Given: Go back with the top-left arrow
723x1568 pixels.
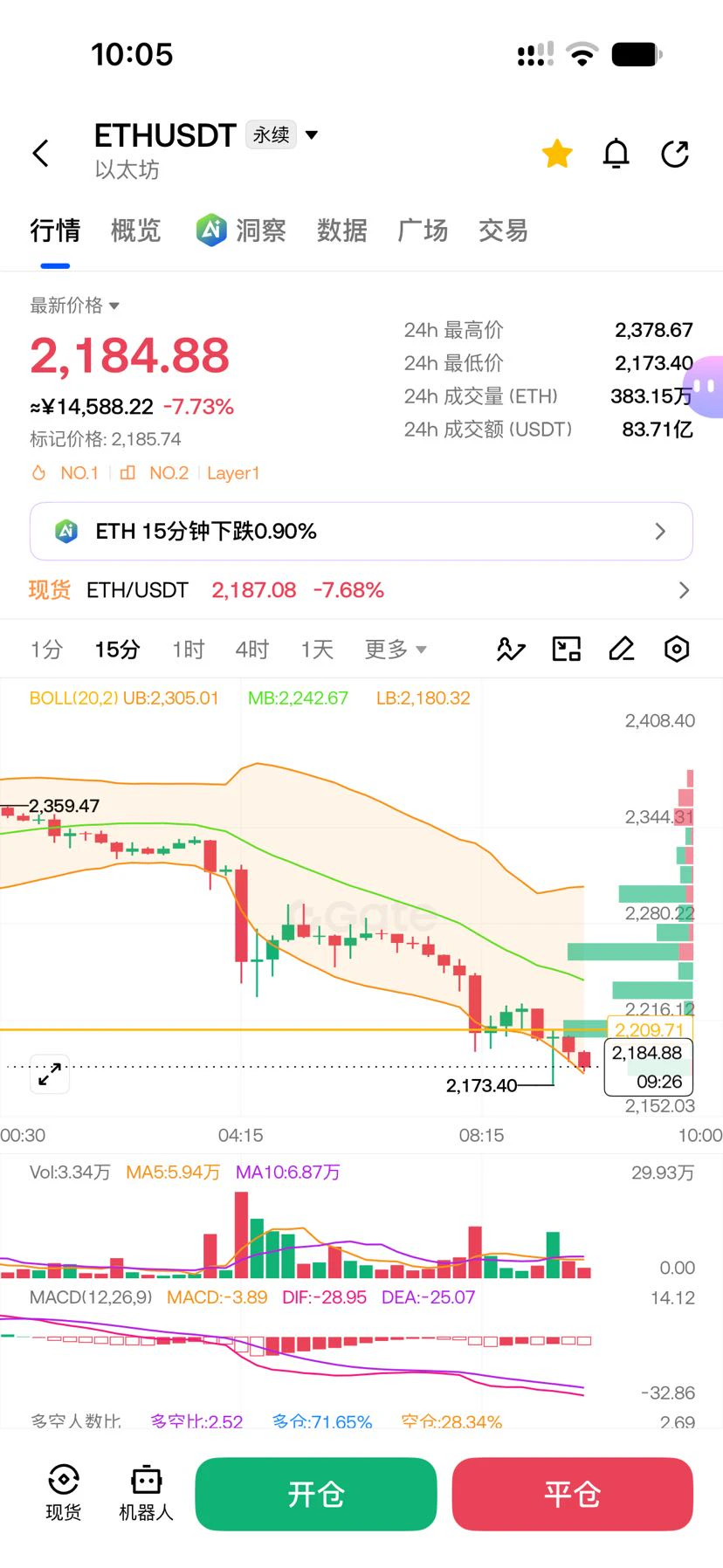Looking at the screenshot, I should tap(40, 153).
